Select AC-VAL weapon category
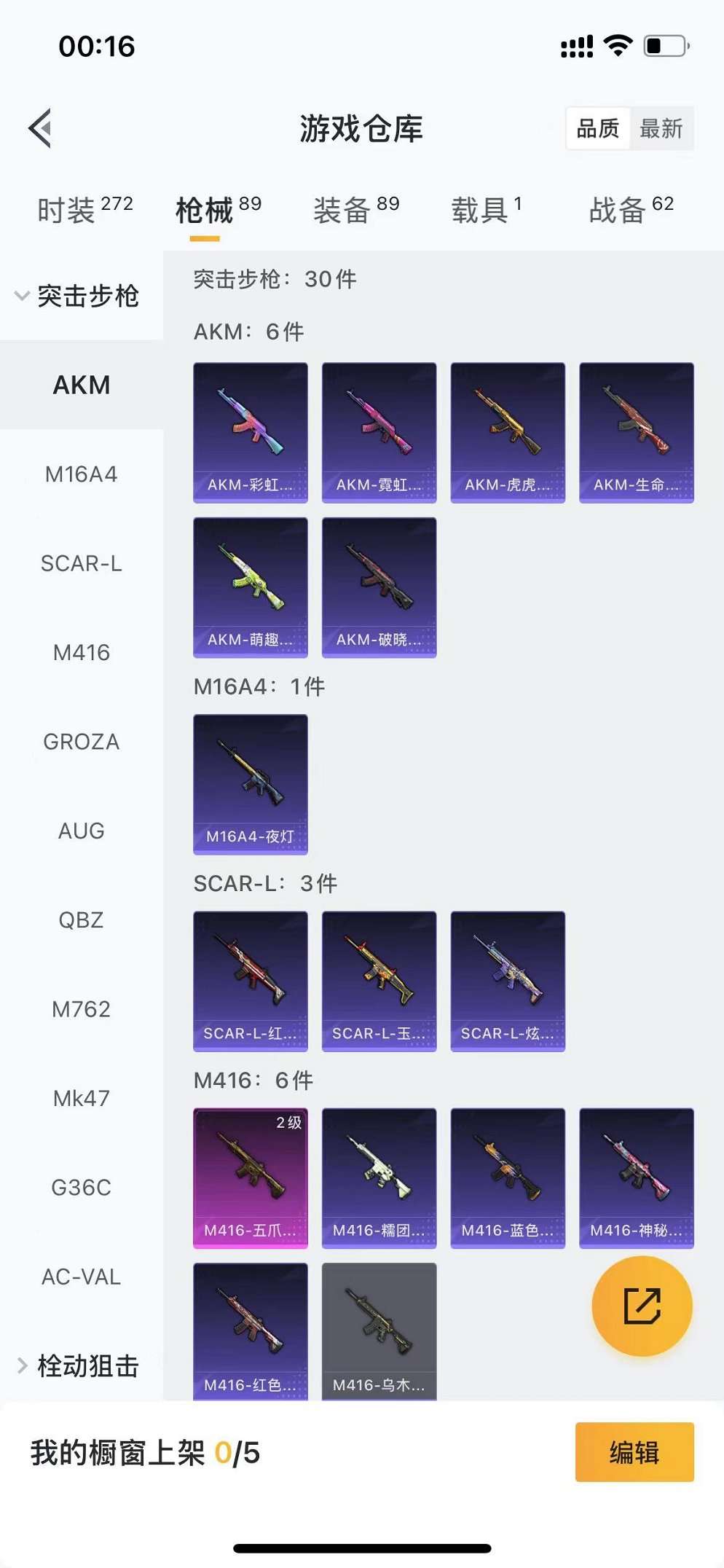Image resolution: width=724 pixels, height=1568 pixels. click(x=81, y=1277)
